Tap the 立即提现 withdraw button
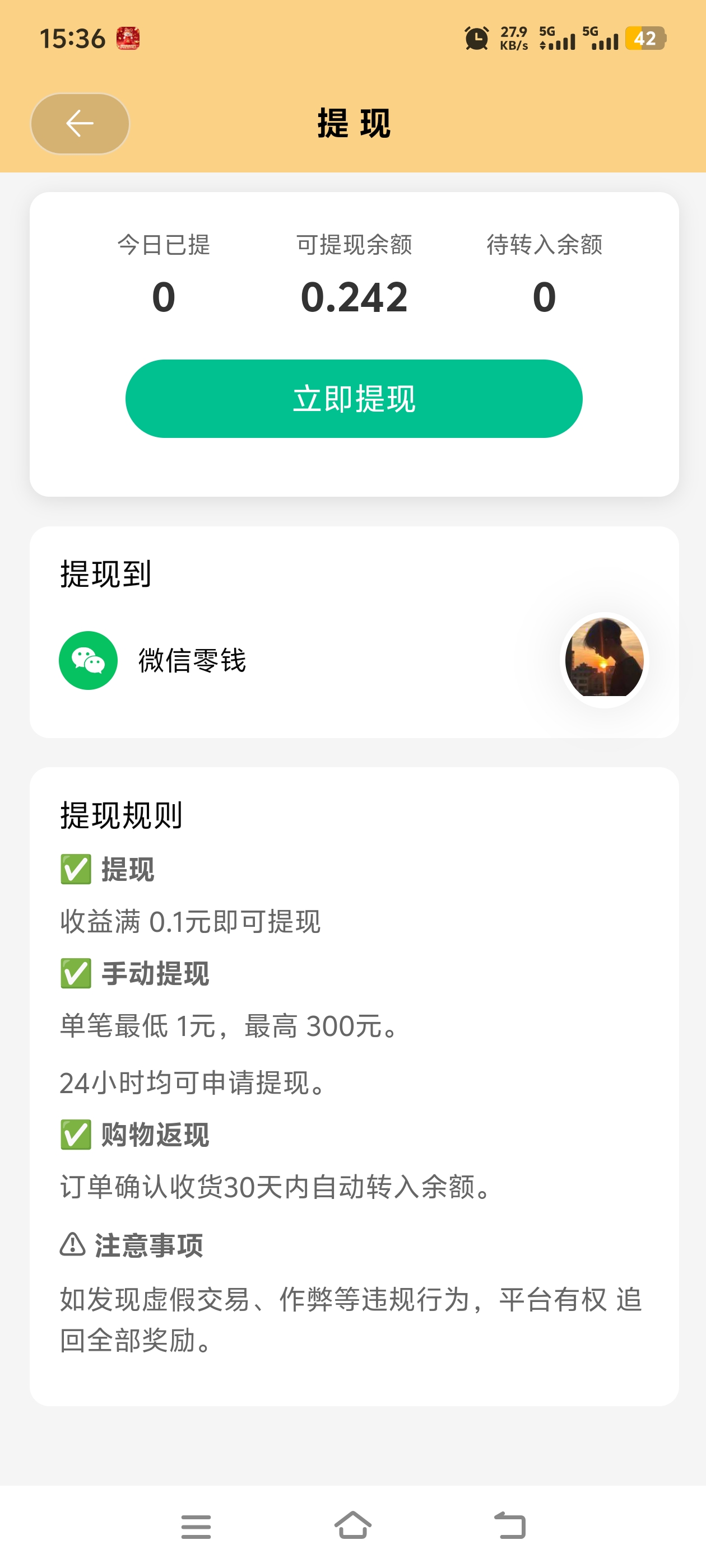The height and width of the screenshot is (1568, 706). click(x=354, y=399)
